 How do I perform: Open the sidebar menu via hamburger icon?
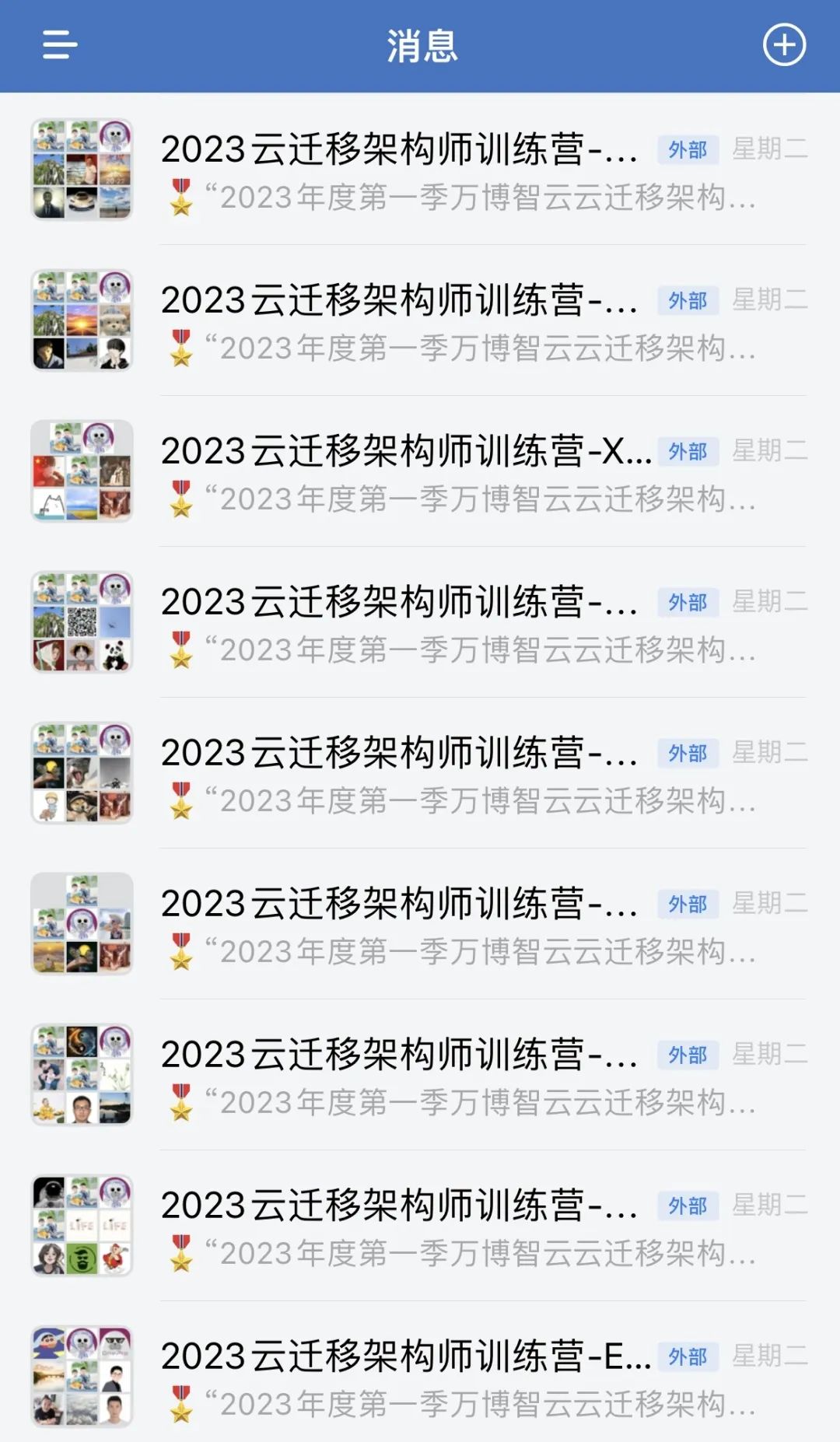click(57, 44)
